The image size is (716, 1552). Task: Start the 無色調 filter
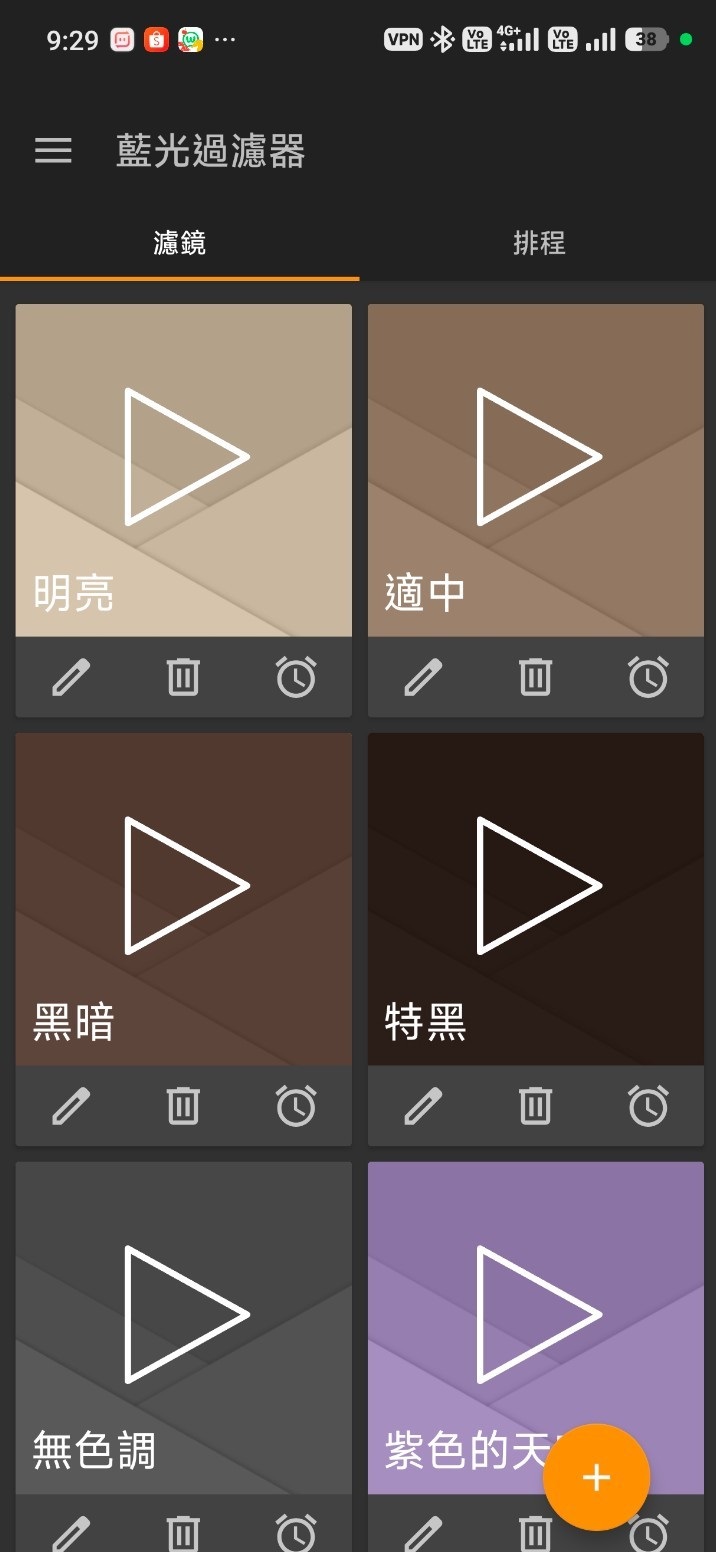click(x=185, y=1313)
